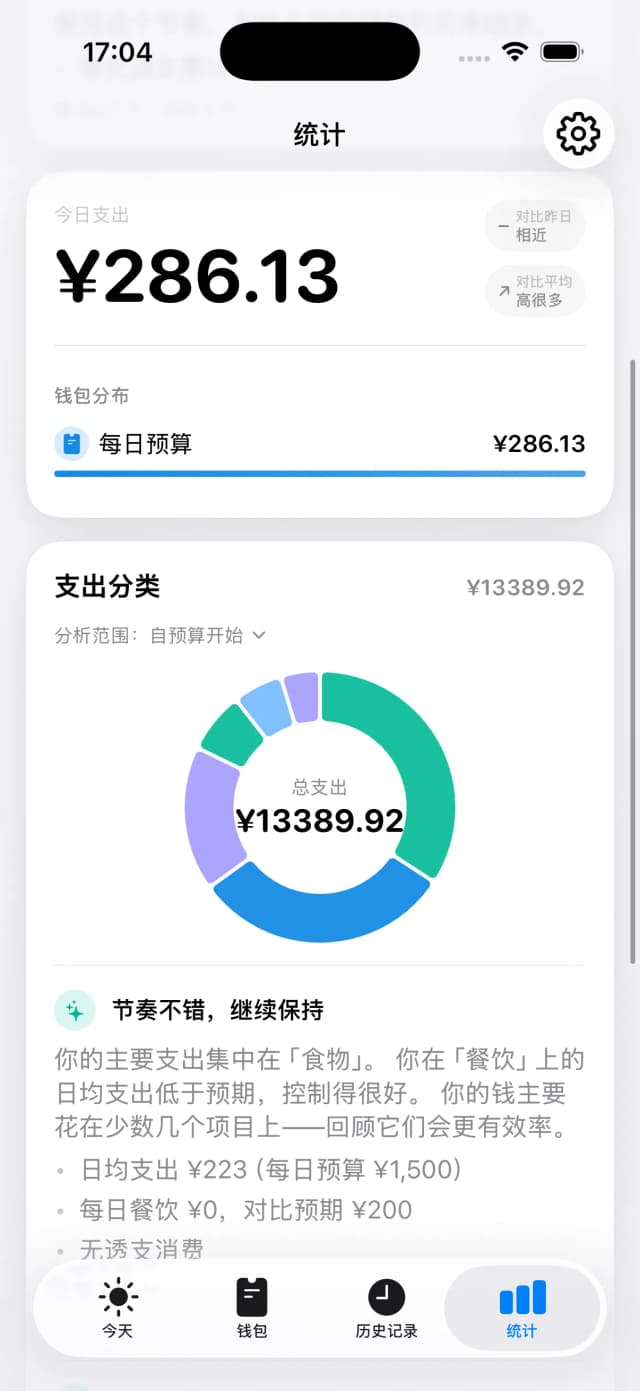Tap the 对比平均 chip
The image size is (640, 1391).
click(535, 291)
